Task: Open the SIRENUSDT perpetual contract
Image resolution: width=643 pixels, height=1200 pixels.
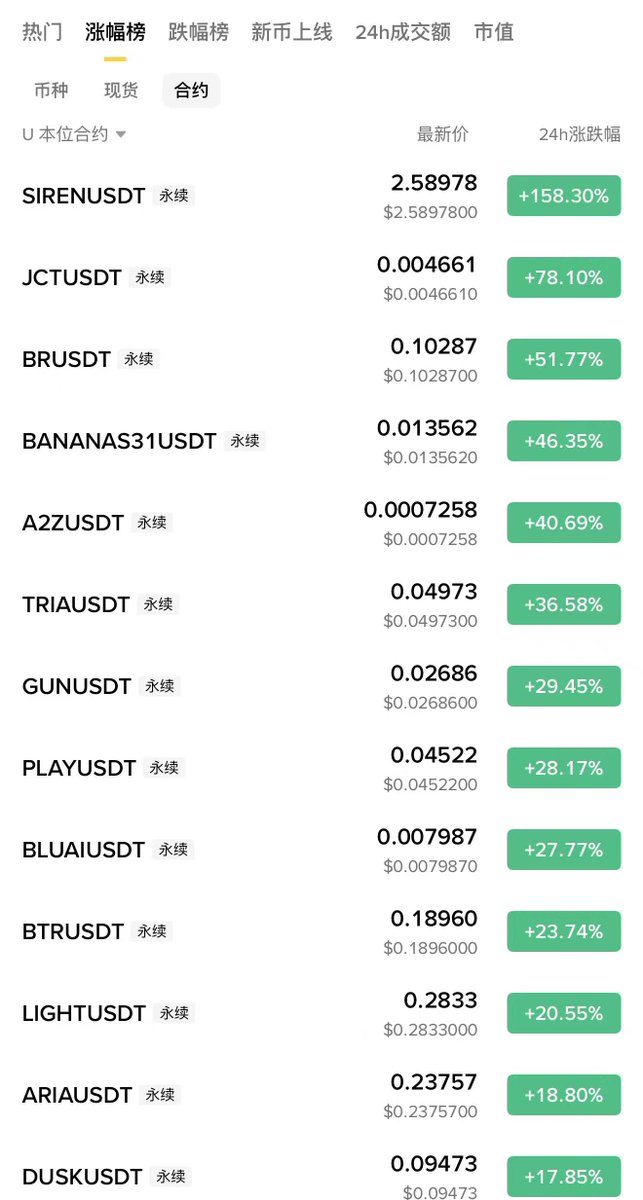Action: coord(84,196)
